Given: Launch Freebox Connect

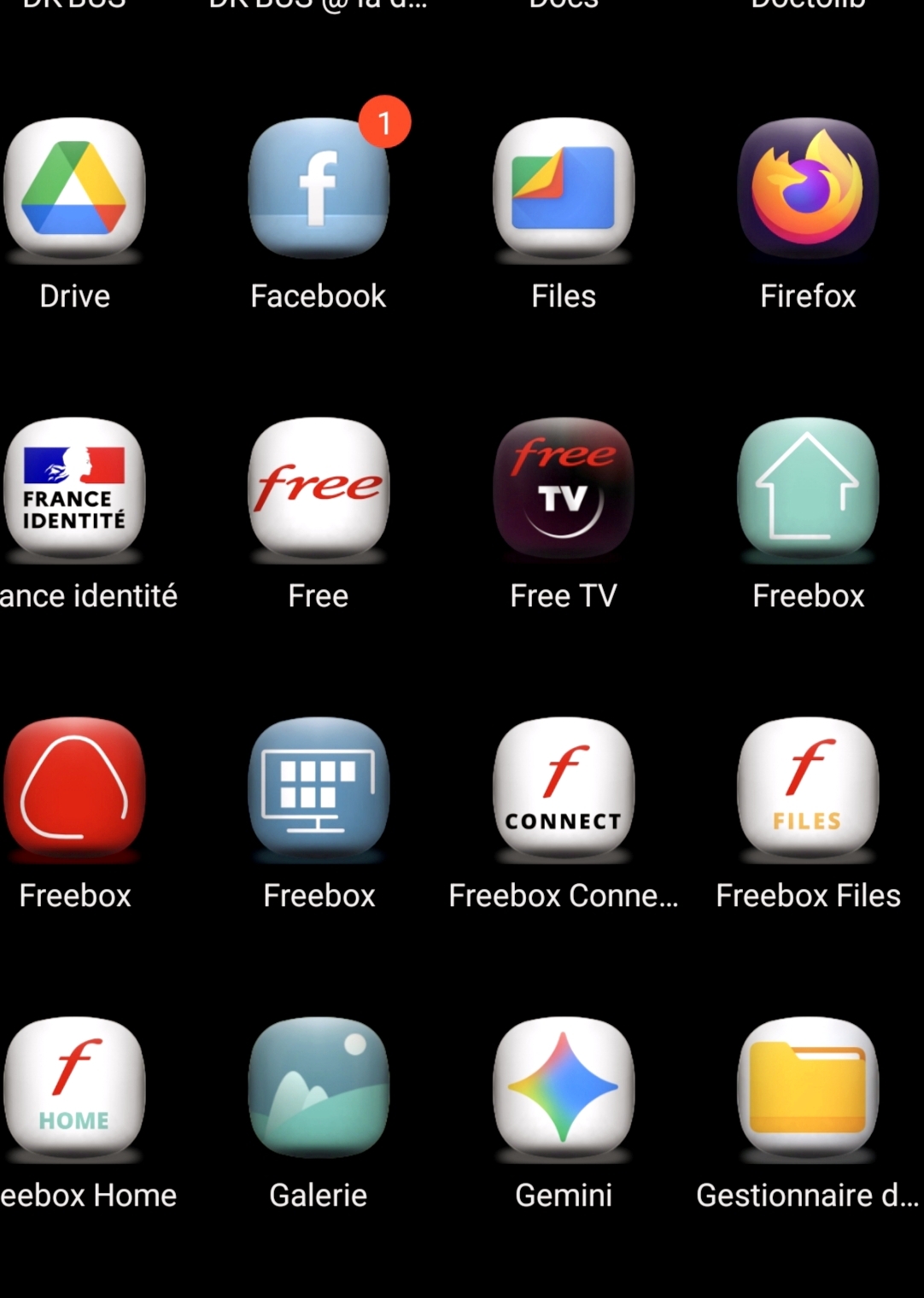Looking at the screenshot, I should (564, 788).
